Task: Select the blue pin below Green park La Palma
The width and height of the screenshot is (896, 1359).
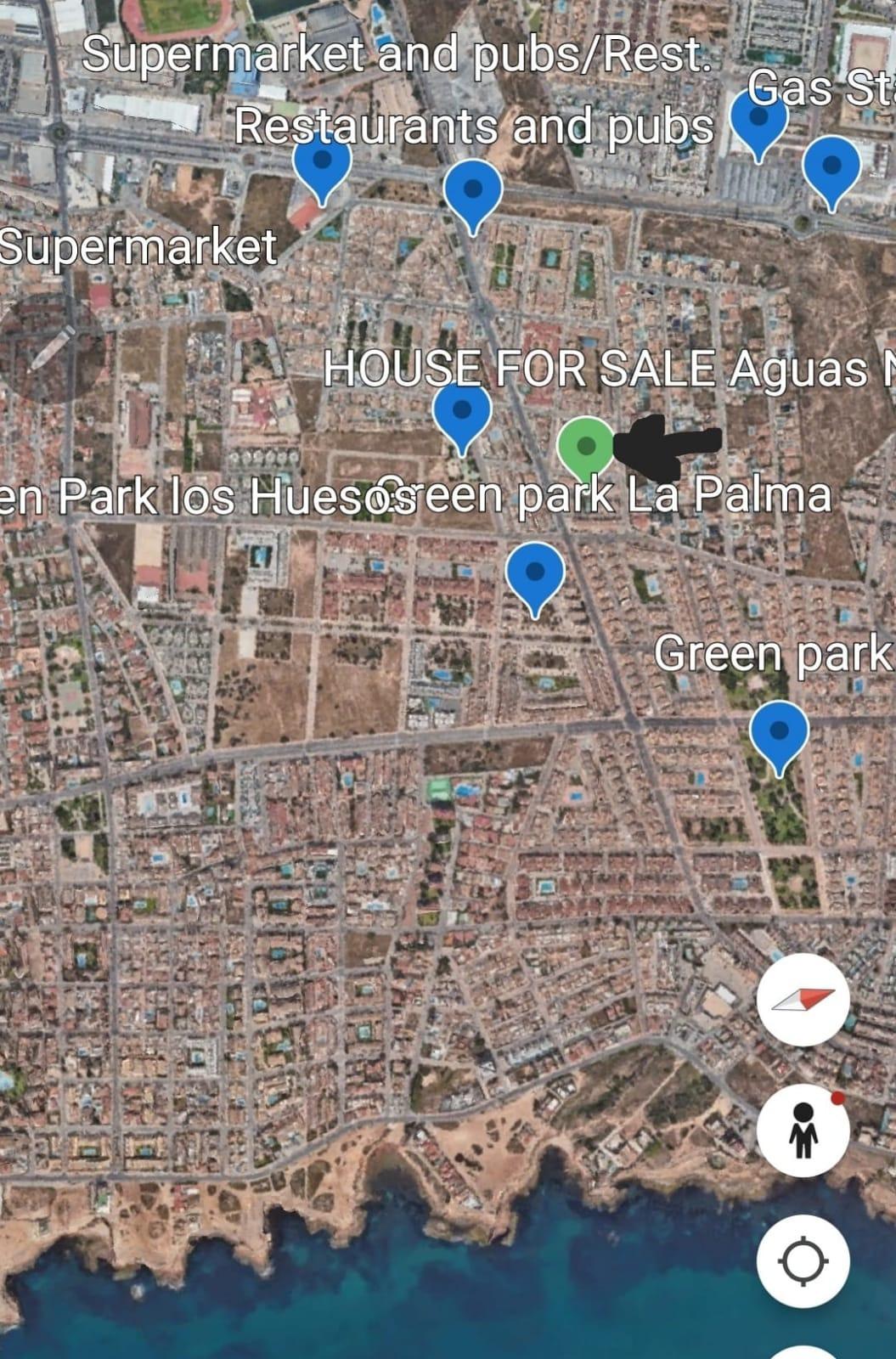Action: (534, 573)
